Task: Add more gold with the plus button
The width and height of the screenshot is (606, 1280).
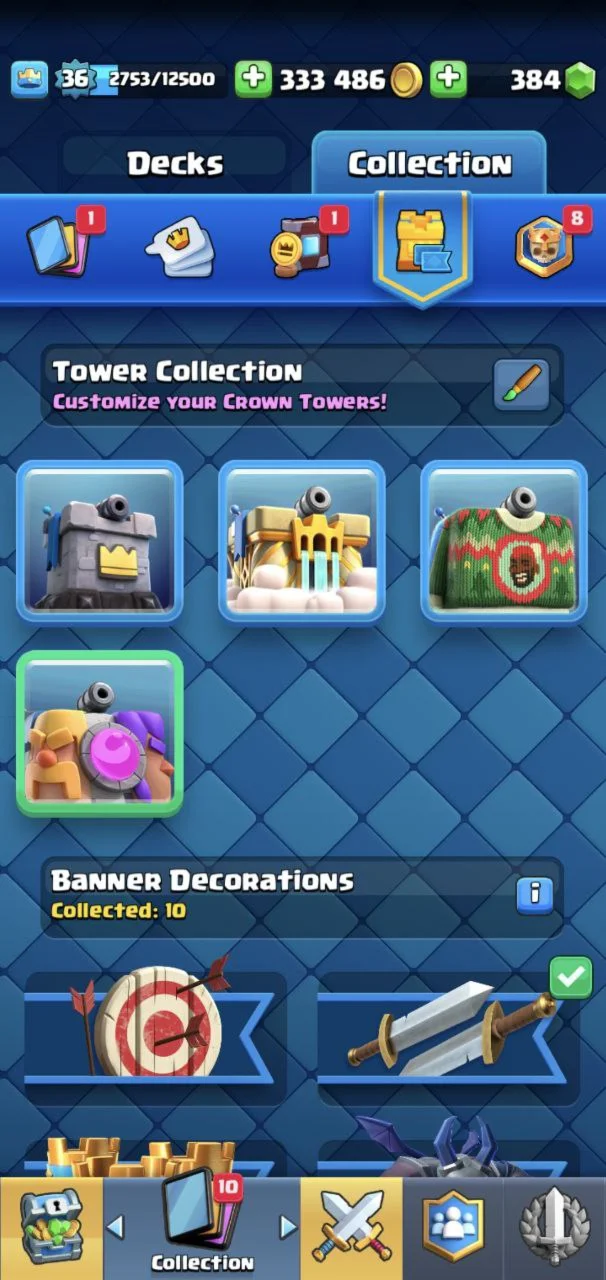Action: click(254, 80)
